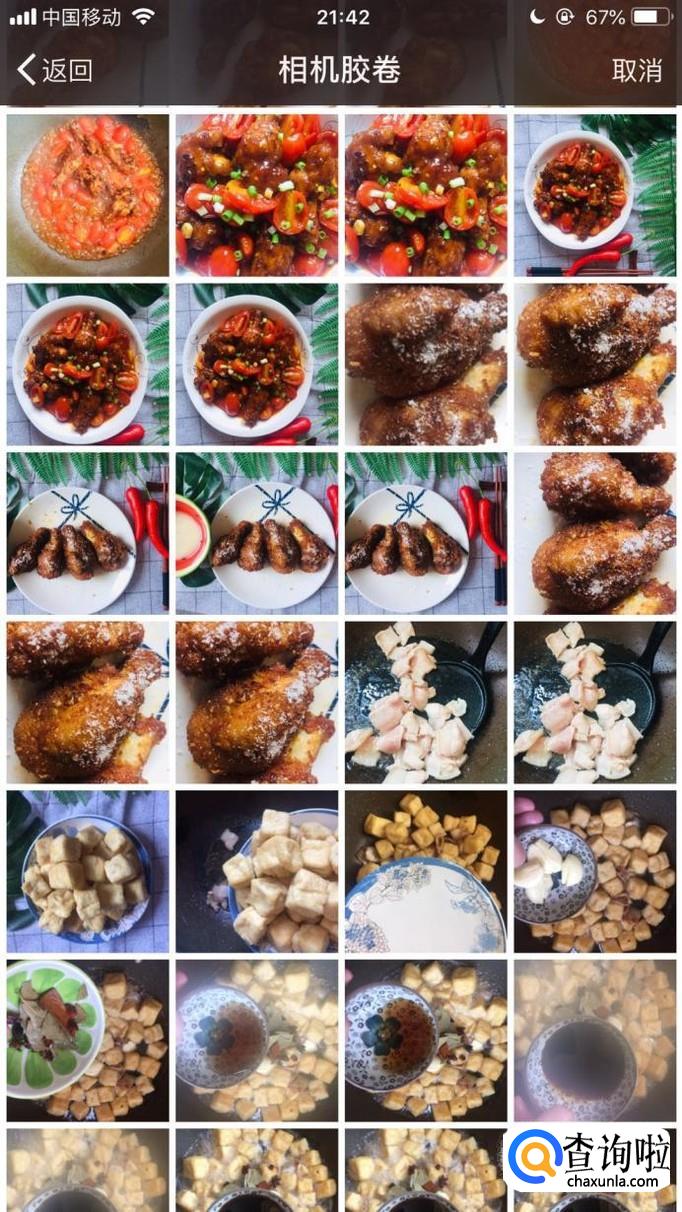Tap 取消 to cancel selection
This screenshot has height=1212, width=682.
tap(636, 70)
